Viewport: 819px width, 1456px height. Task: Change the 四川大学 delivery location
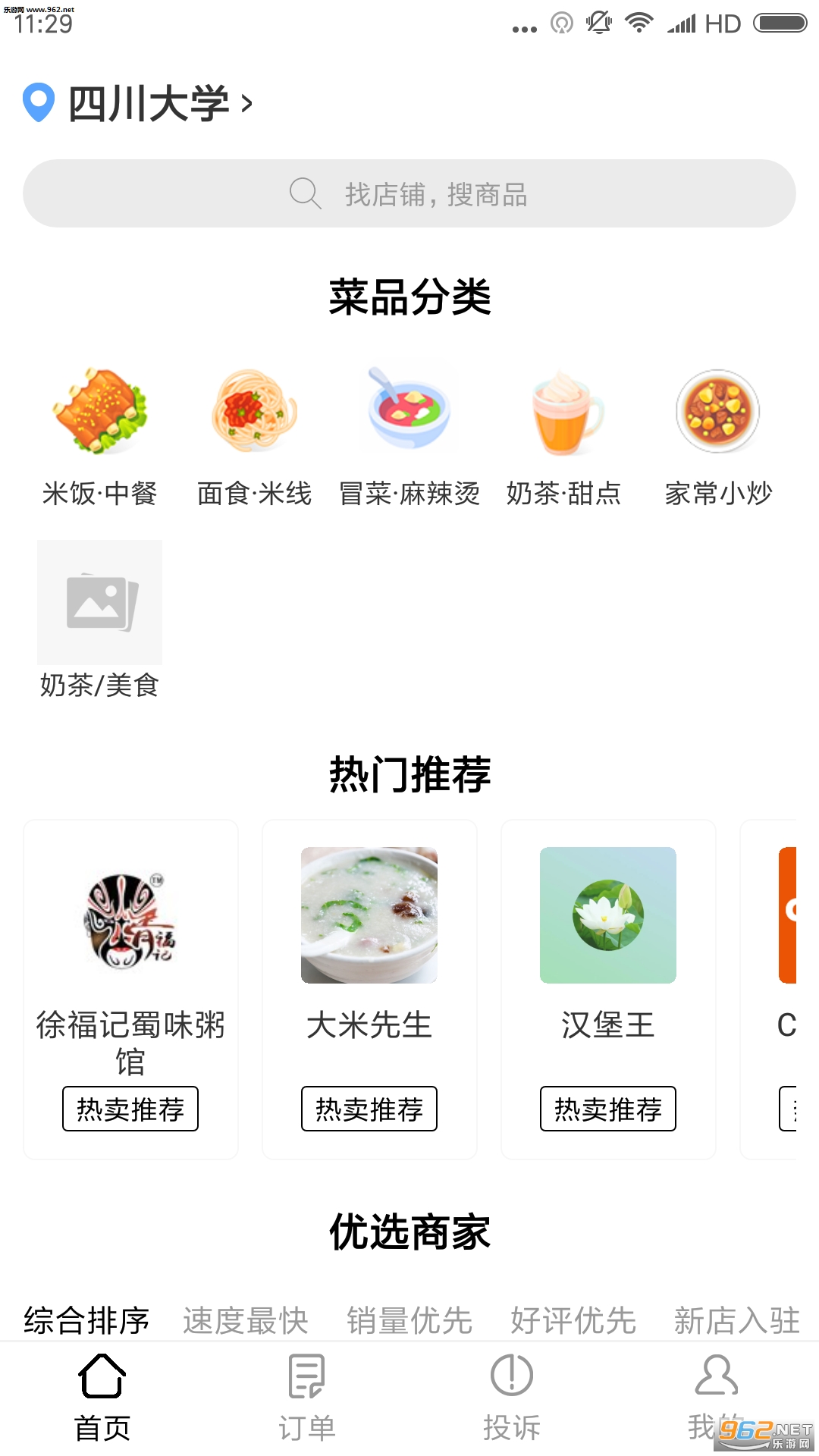149,103
